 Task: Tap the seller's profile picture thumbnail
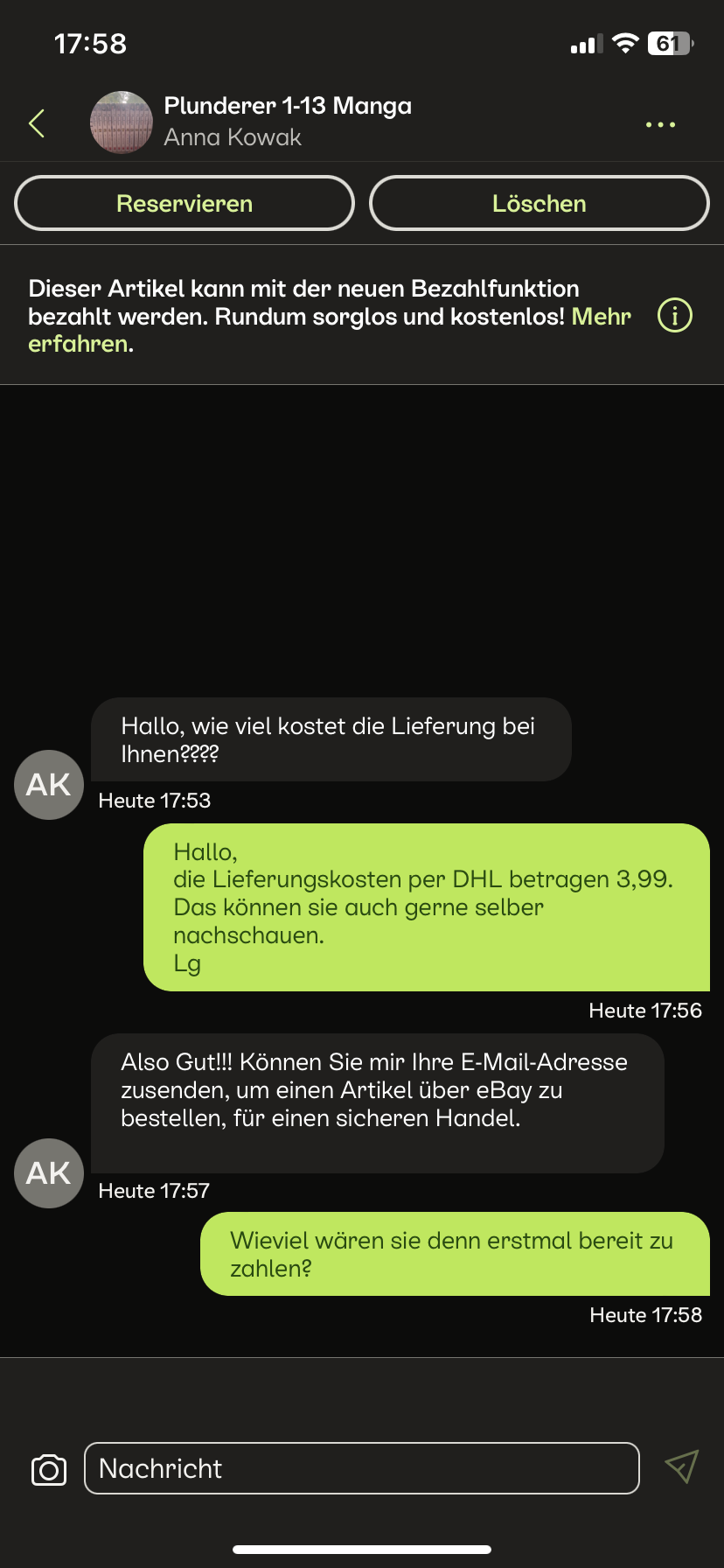(122, 122)
